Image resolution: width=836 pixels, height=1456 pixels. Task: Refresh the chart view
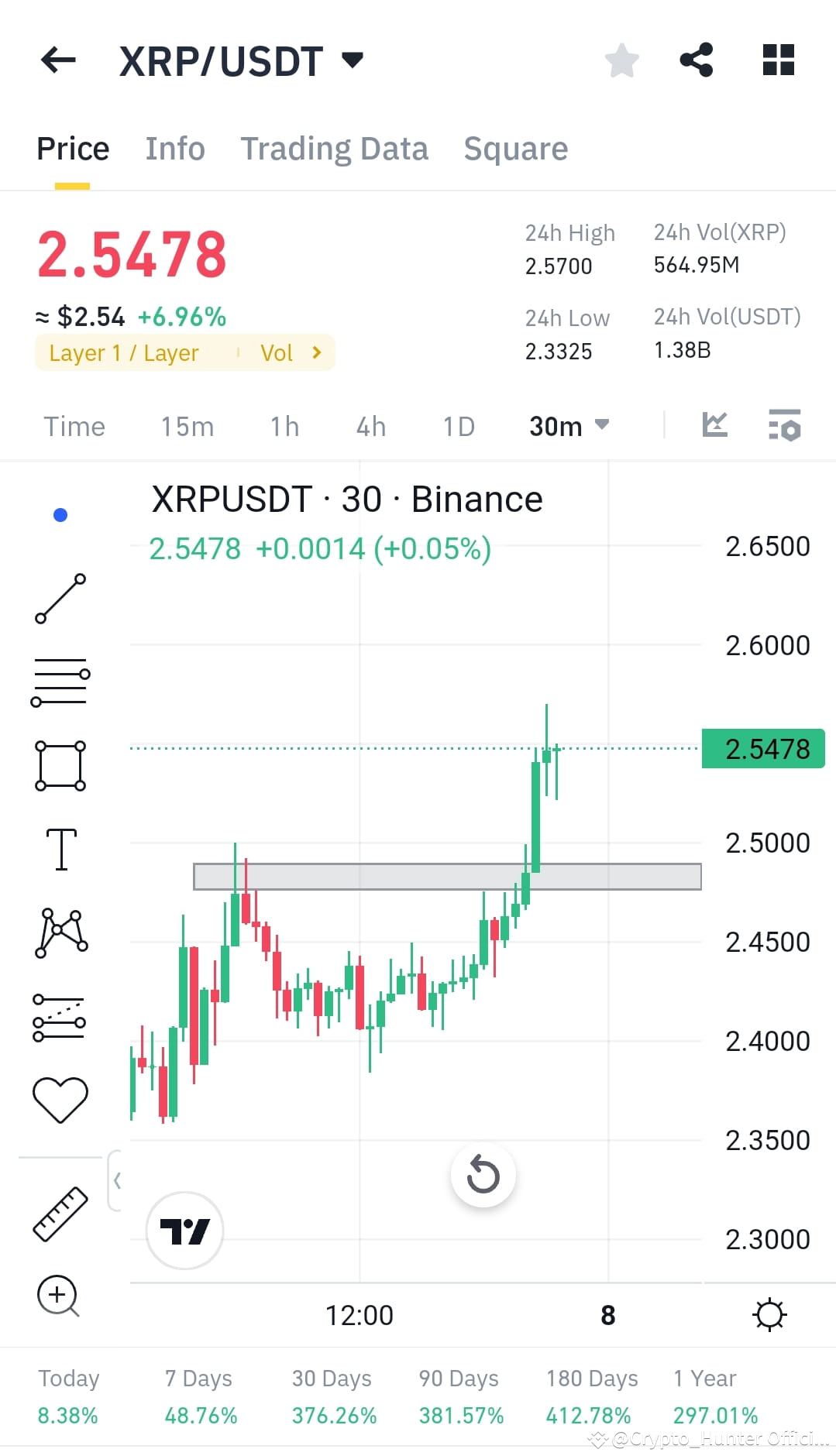click(483, 1175)
